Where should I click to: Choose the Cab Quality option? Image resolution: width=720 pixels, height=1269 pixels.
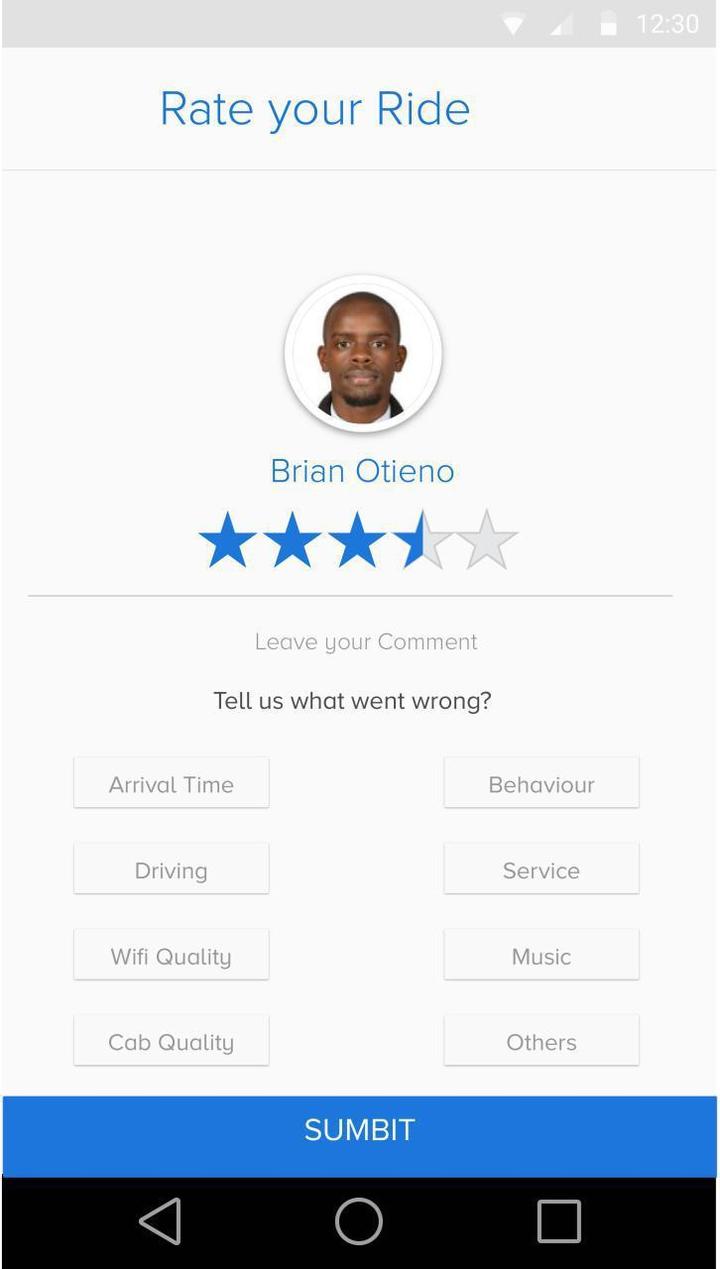click(171, 1042)
